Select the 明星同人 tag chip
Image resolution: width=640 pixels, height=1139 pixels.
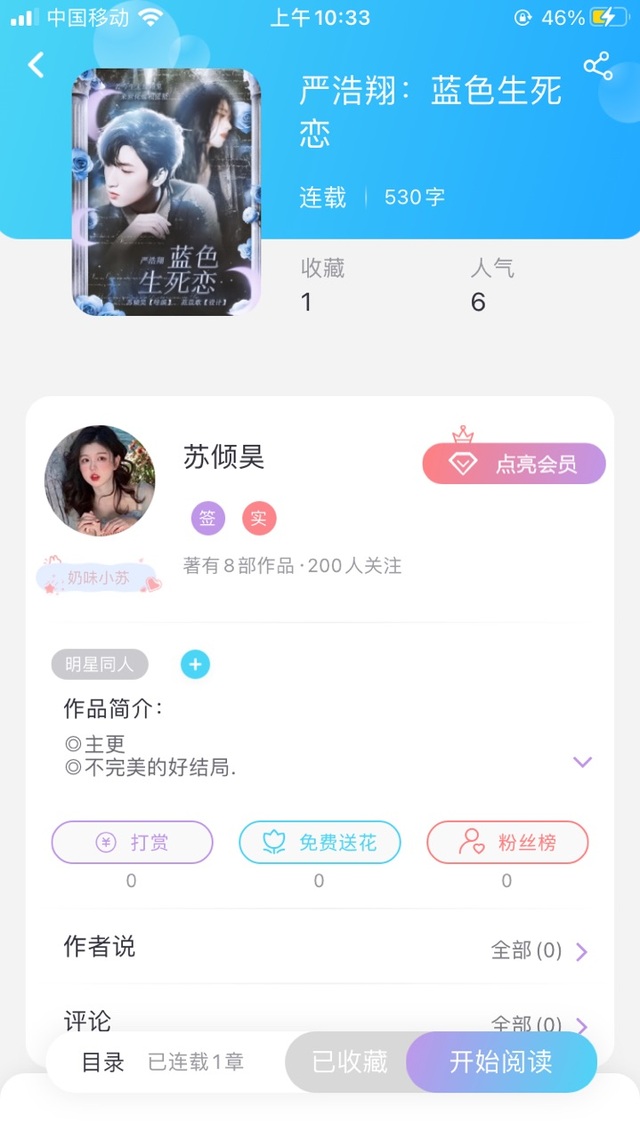(x=100, y=664)
